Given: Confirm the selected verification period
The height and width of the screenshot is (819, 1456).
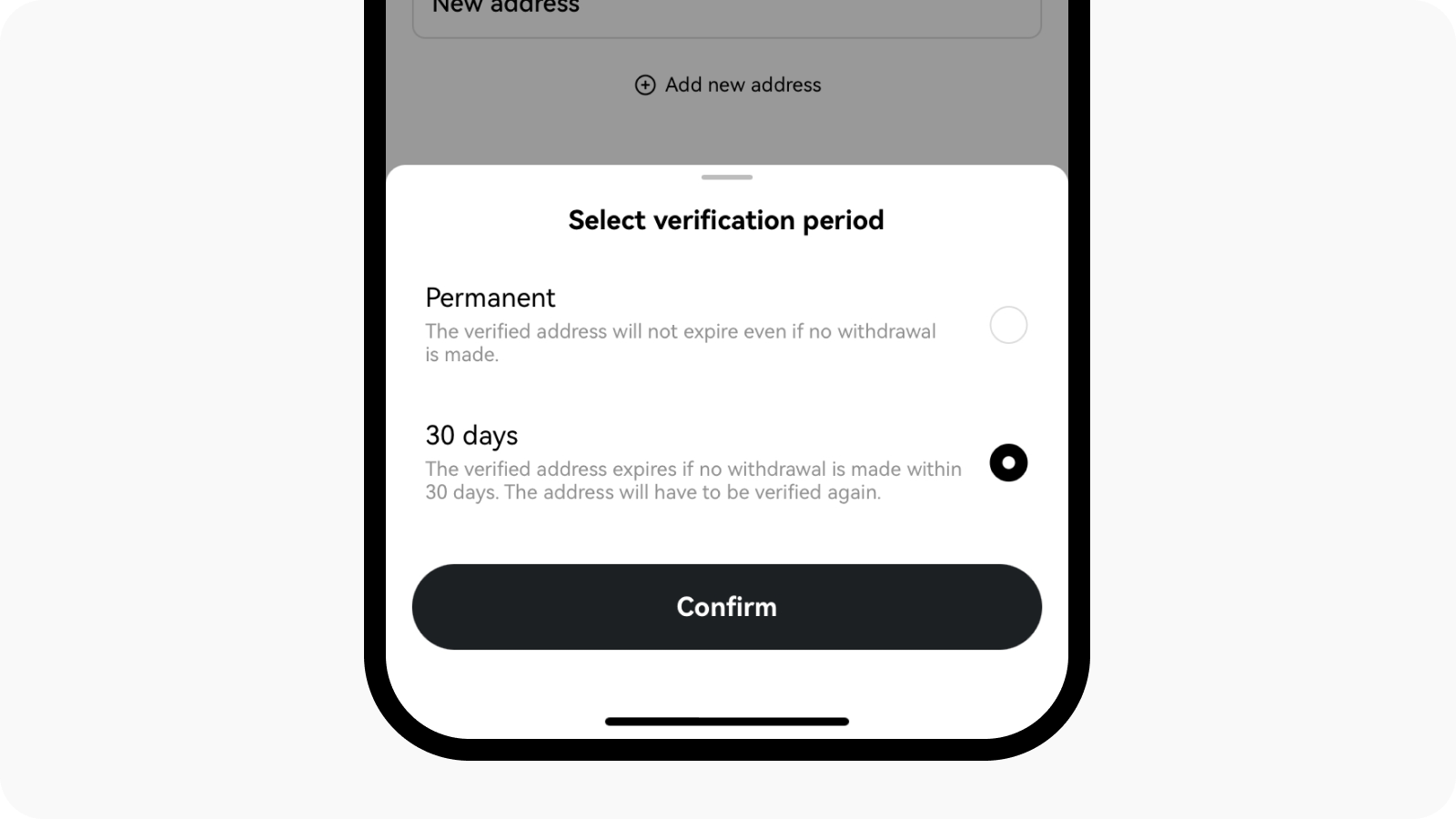Looking at the screenshot, I should [726, 607].
